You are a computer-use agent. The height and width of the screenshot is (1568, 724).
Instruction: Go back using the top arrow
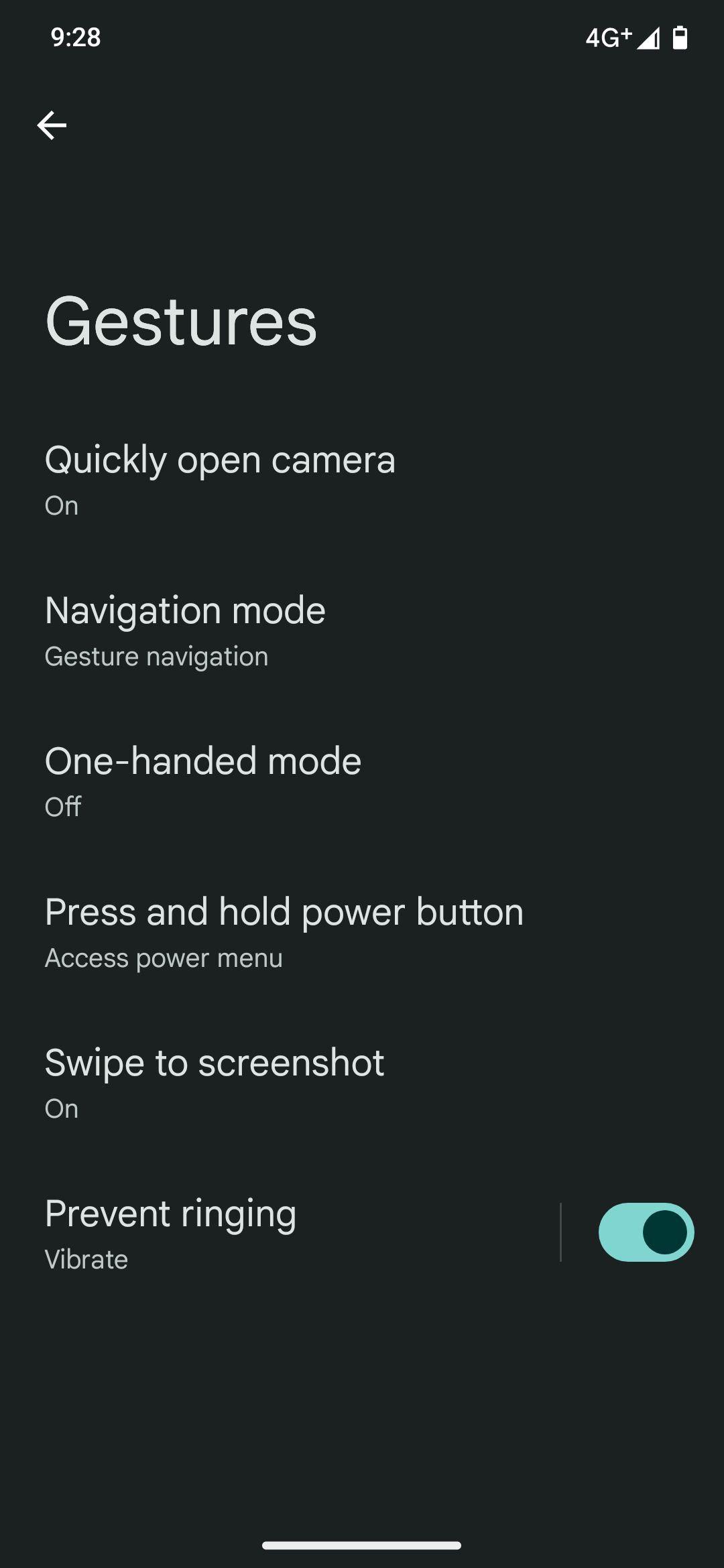(52, 125)
